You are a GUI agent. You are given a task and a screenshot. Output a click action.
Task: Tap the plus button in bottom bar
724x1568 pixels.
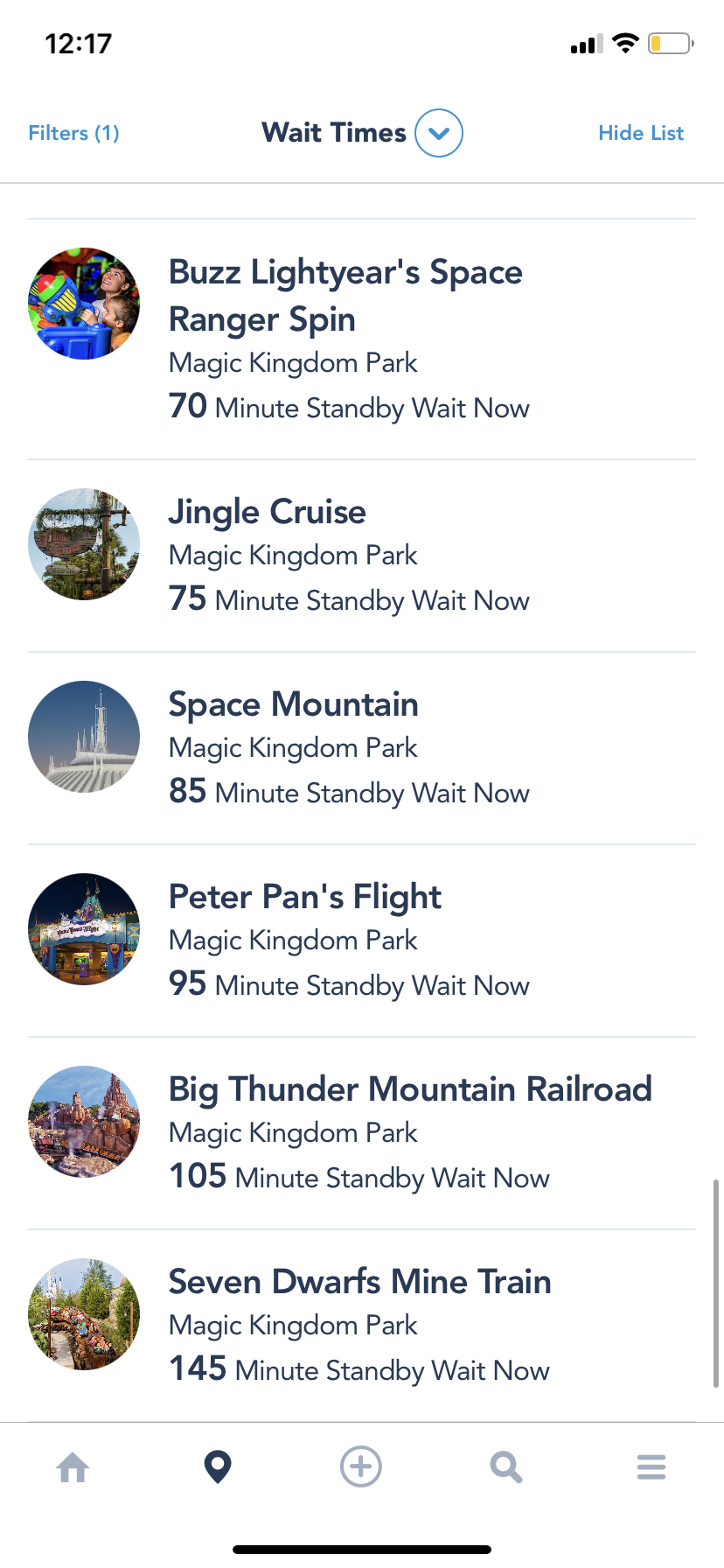coord(361,1466)
